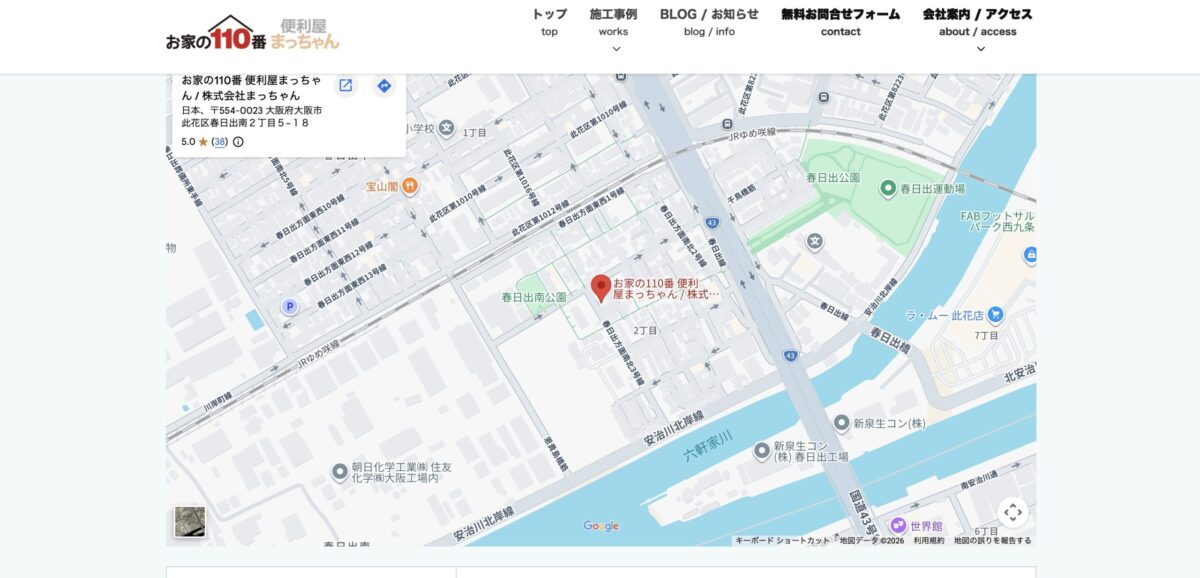Toggle fullscreen map view
1200x578 pixels.
pyautogui.click(x=1012, y=513)
